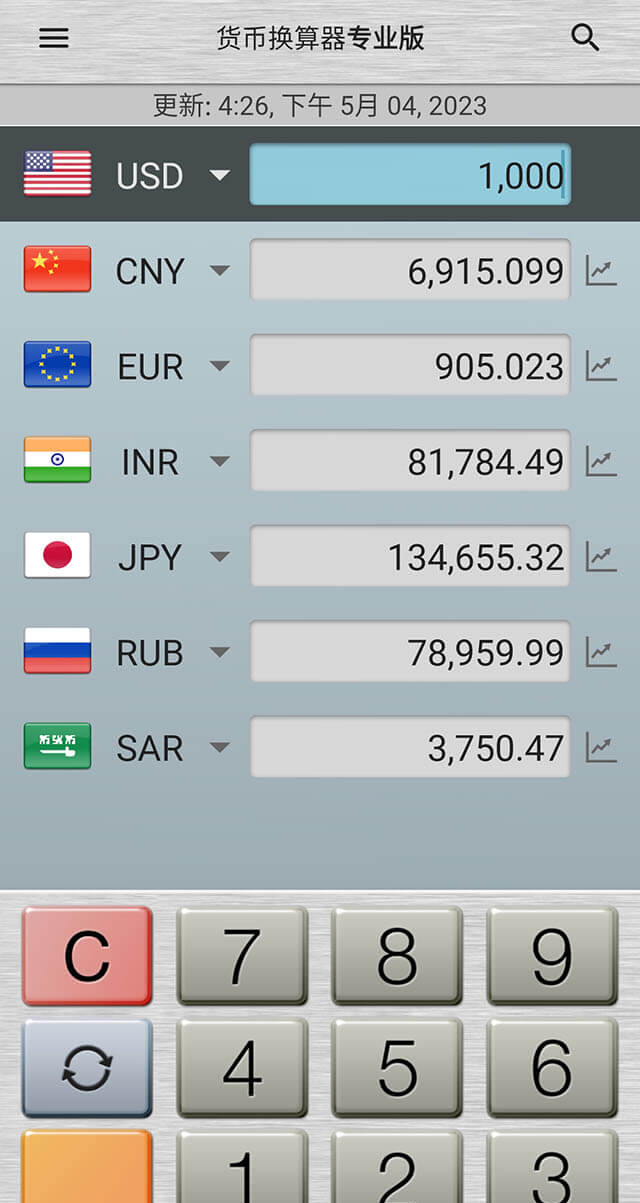640x1203 pixels.
Task: Expand the SAR currency dropdown
Action: (219, 747)
